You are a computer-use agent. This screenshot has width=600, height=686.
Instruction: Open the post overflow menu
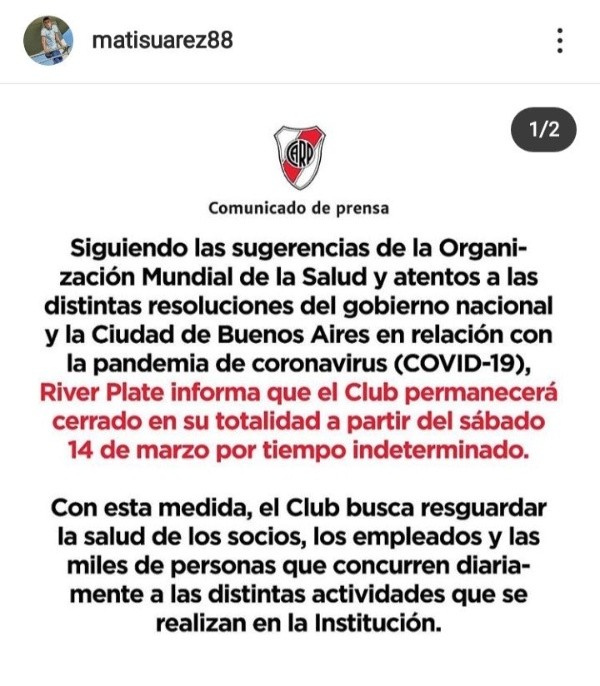tap(560, 41)
